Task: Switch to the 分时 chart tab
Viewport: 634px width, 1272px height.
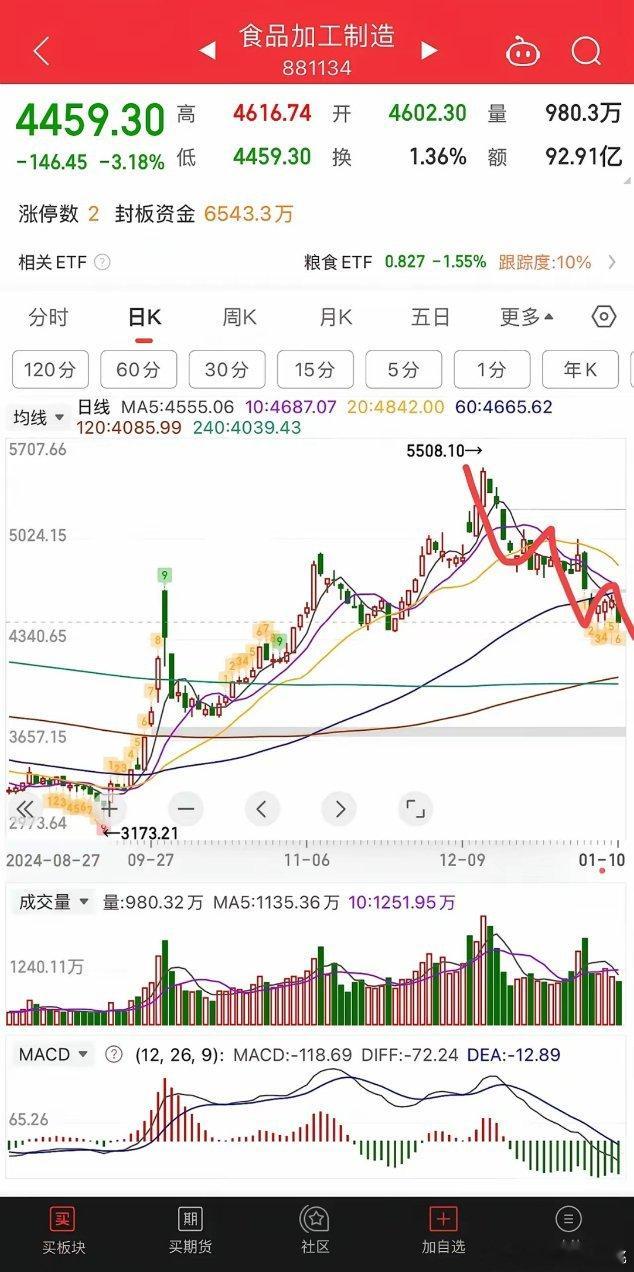Action: (48, 318)
